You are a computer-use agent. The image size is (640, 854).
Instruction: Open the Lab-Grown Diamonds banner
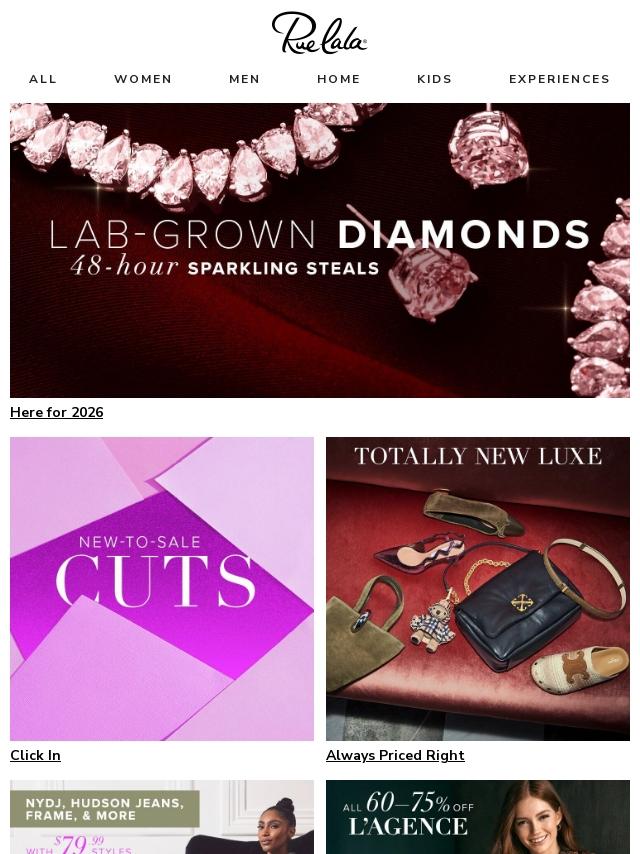coord(320,250)
